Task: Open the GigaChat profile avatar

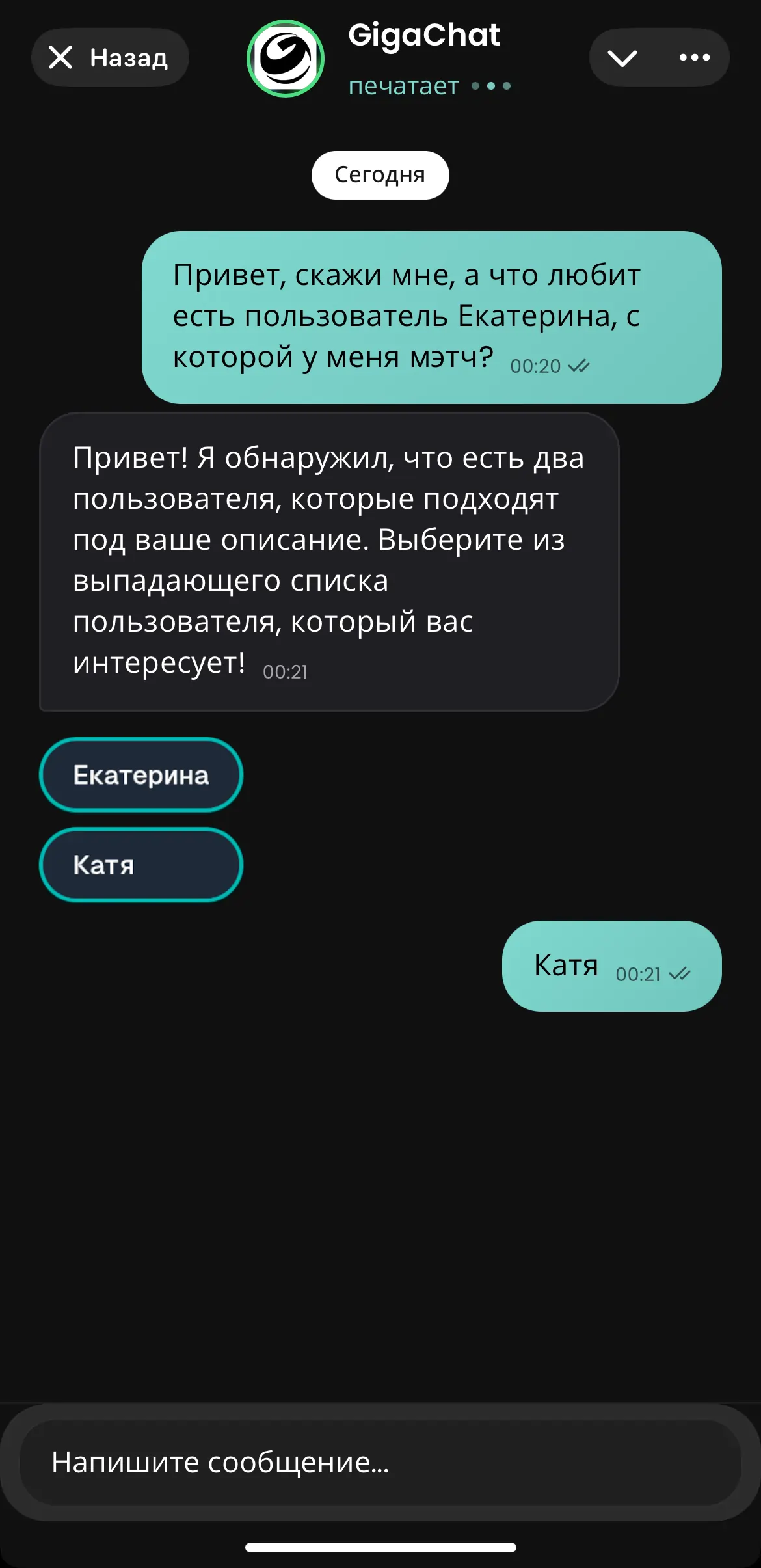Action: click(x=286, y=59)
